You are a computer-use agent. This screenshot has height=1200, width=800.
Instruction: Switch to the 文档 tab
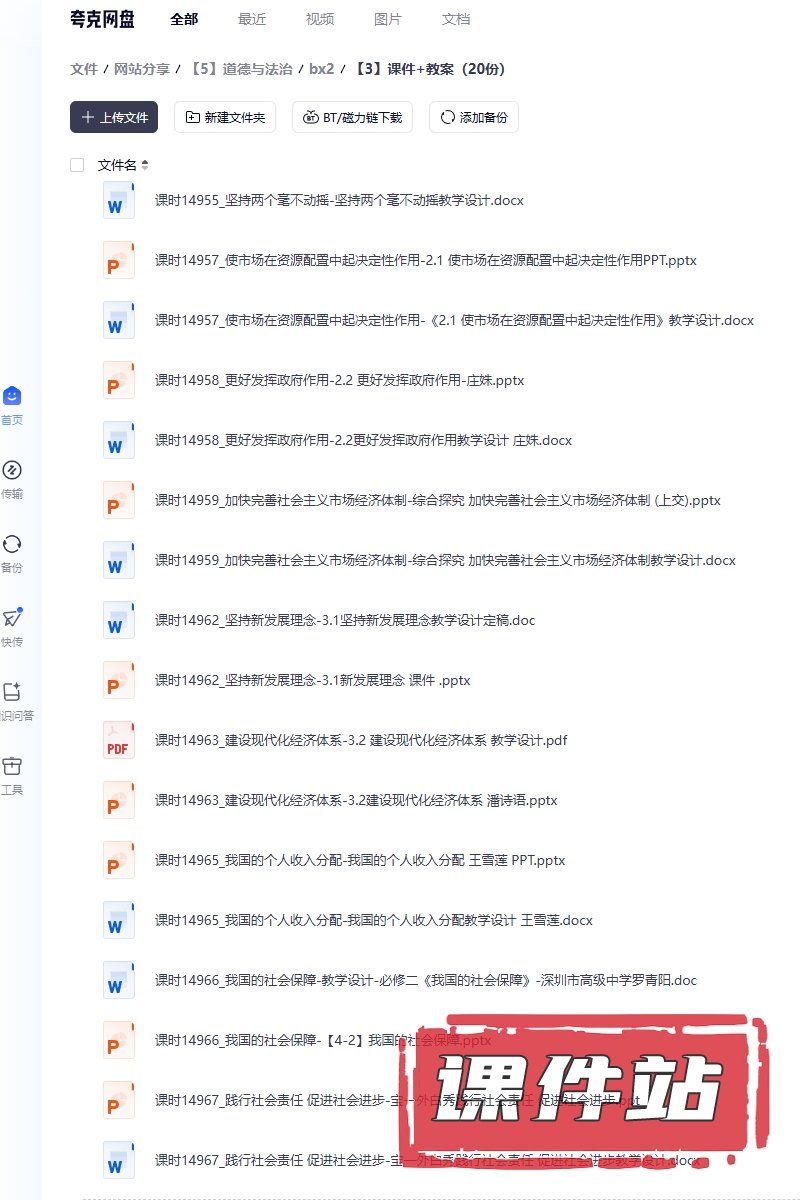[456, 19]
